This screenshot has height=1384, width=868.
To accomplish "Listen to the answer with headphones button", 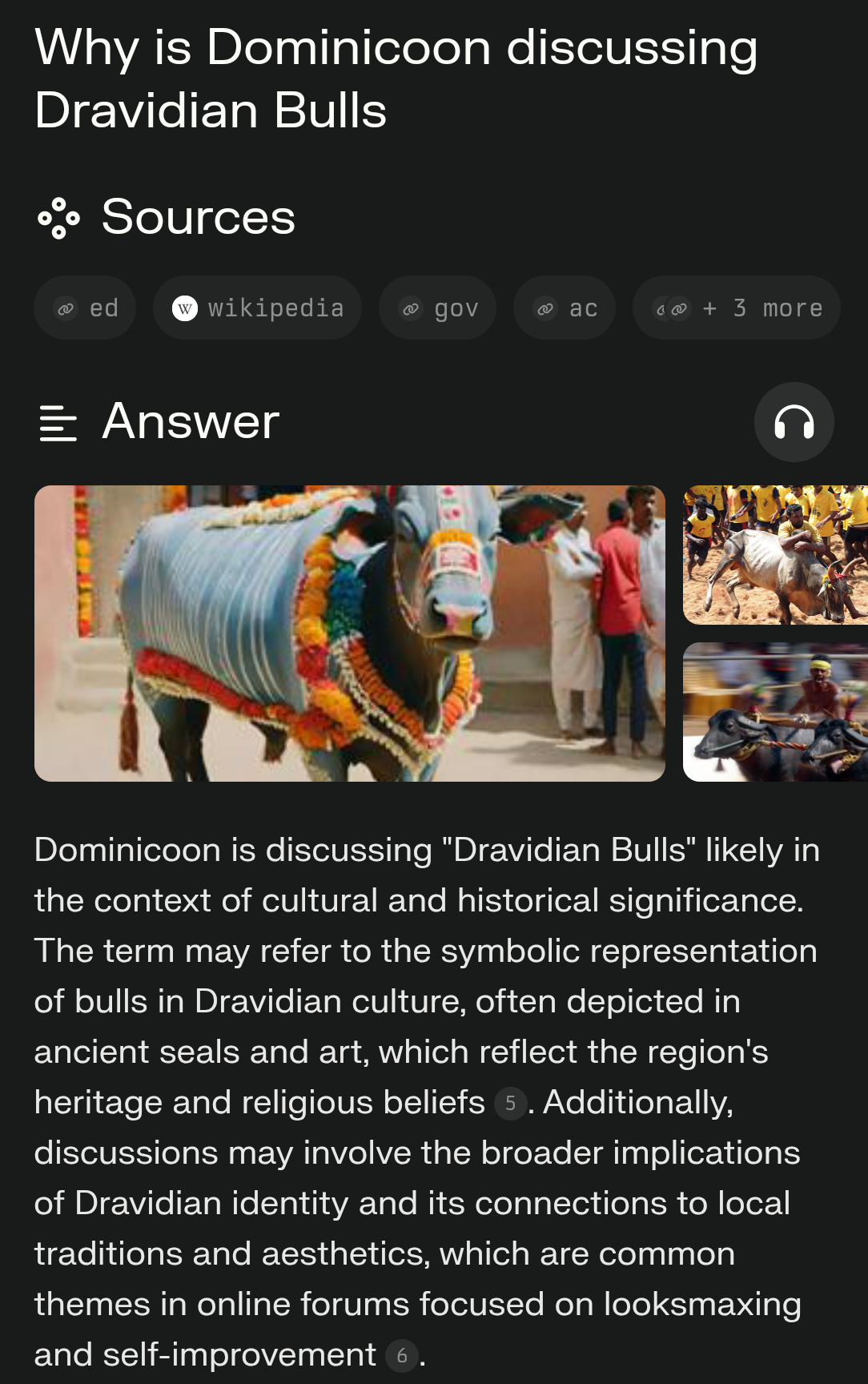I will pos(794,422).
